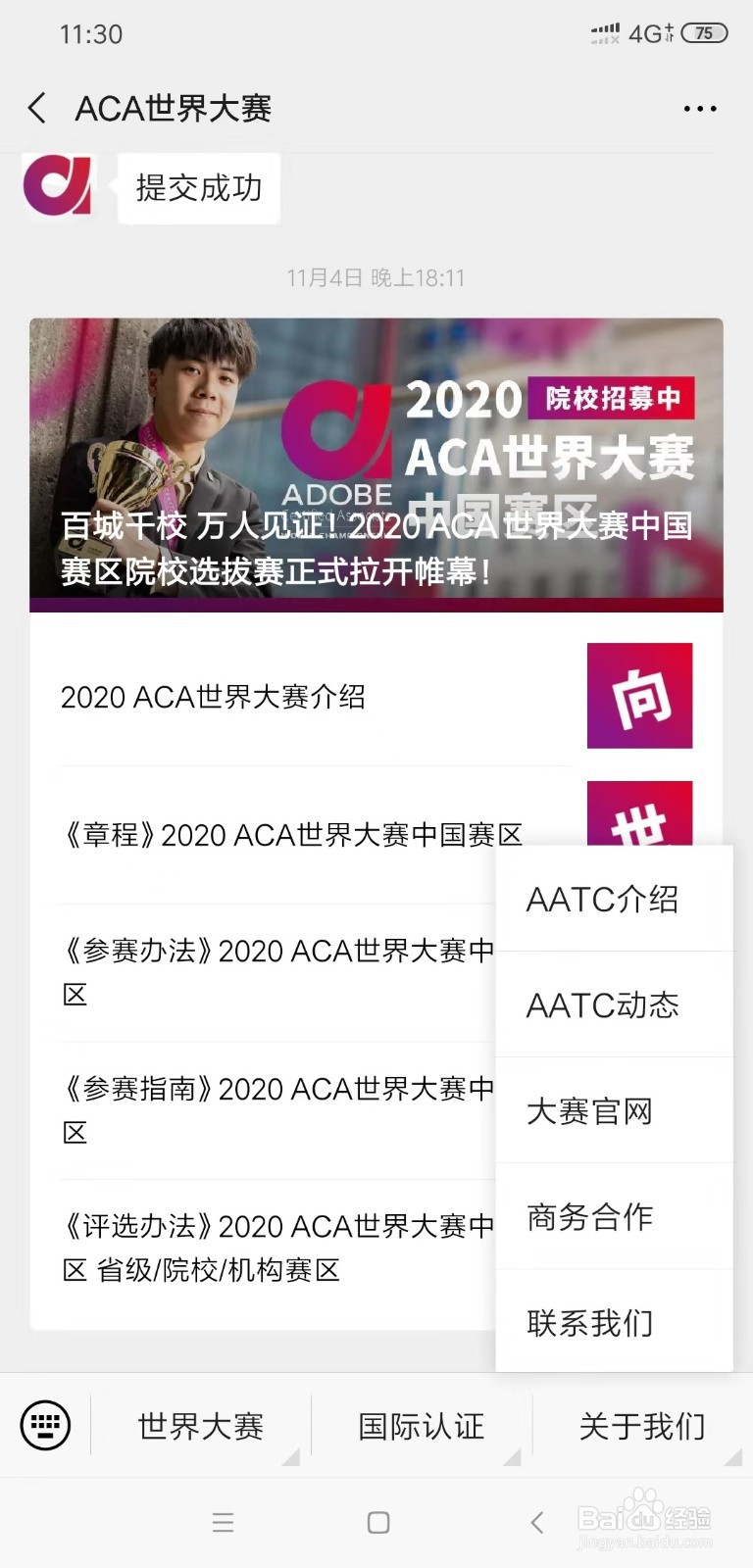Switch to keyboard input mode
This screenshot has width=753, height=1568.
(x=45, y=1425)
